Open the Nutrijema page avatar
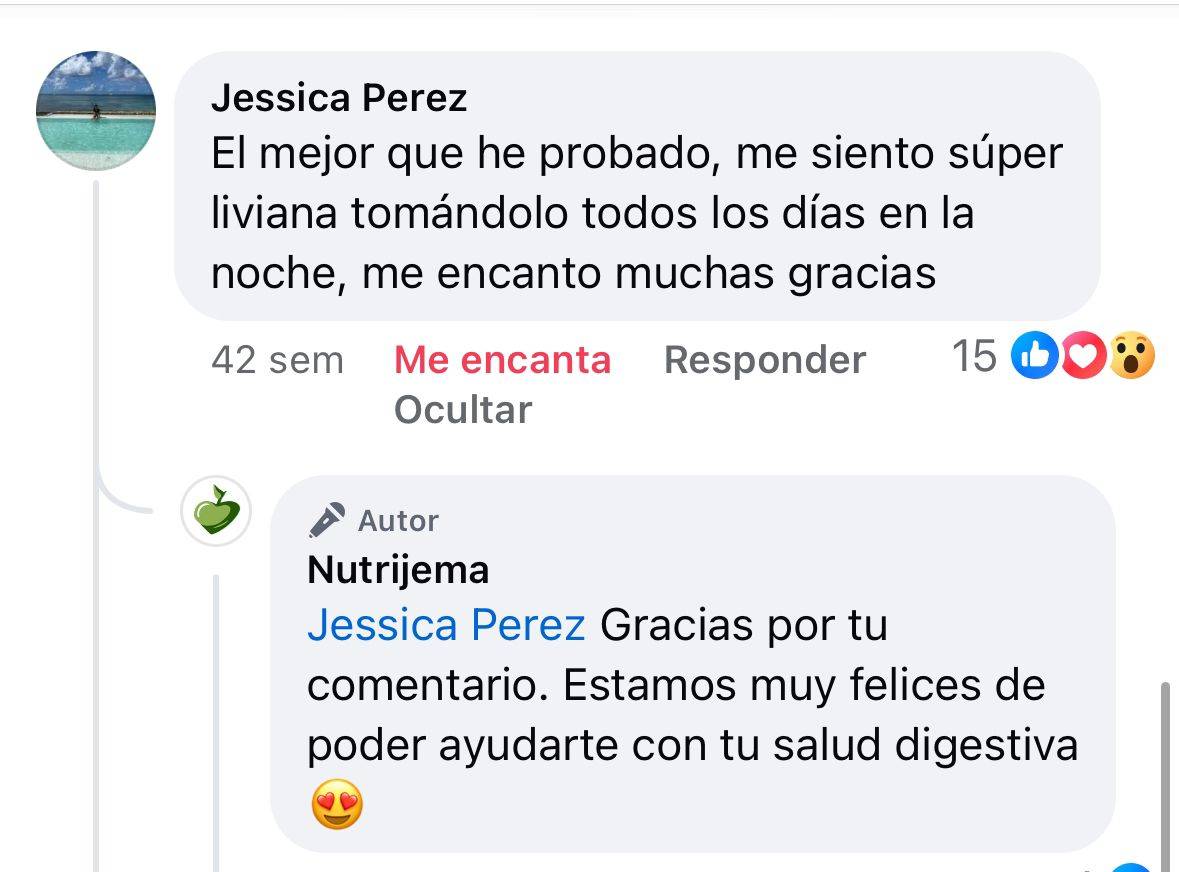 [215, 511]
